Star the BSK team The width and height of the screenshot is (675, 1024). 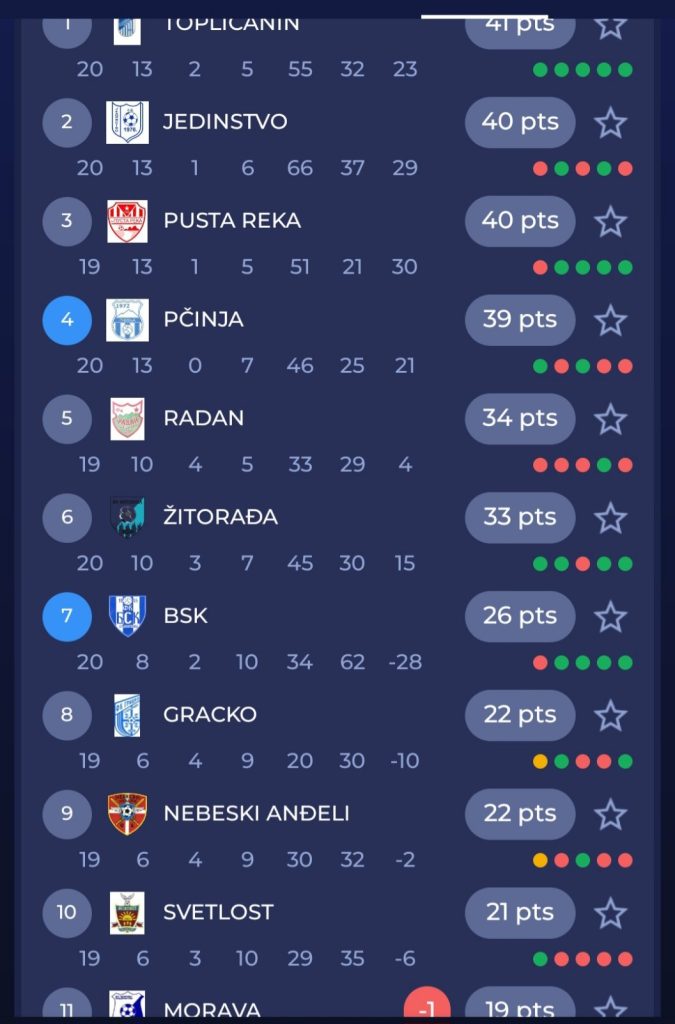point(610,616)
